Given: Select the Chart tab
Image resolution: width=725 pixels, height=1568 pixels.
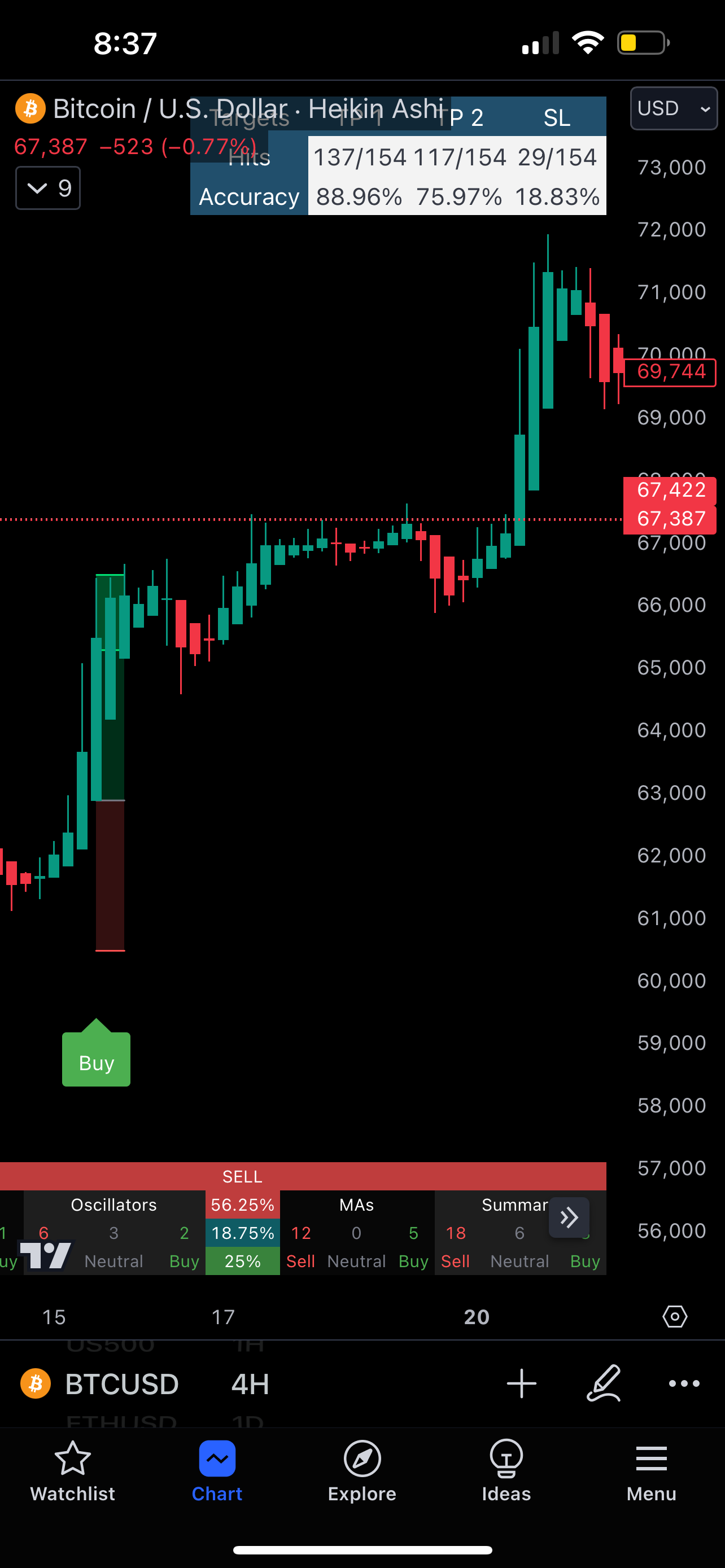Looking at the screenshot, I should tap(217, 1471).
